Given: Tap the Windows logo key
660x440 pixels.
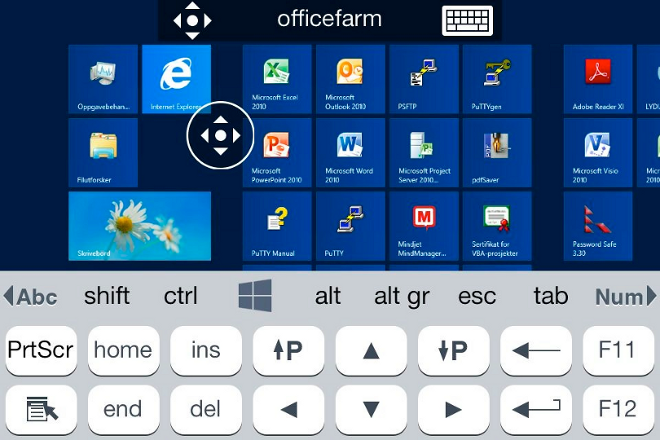Looking at the screenshot, I should (x=255, y=296).
